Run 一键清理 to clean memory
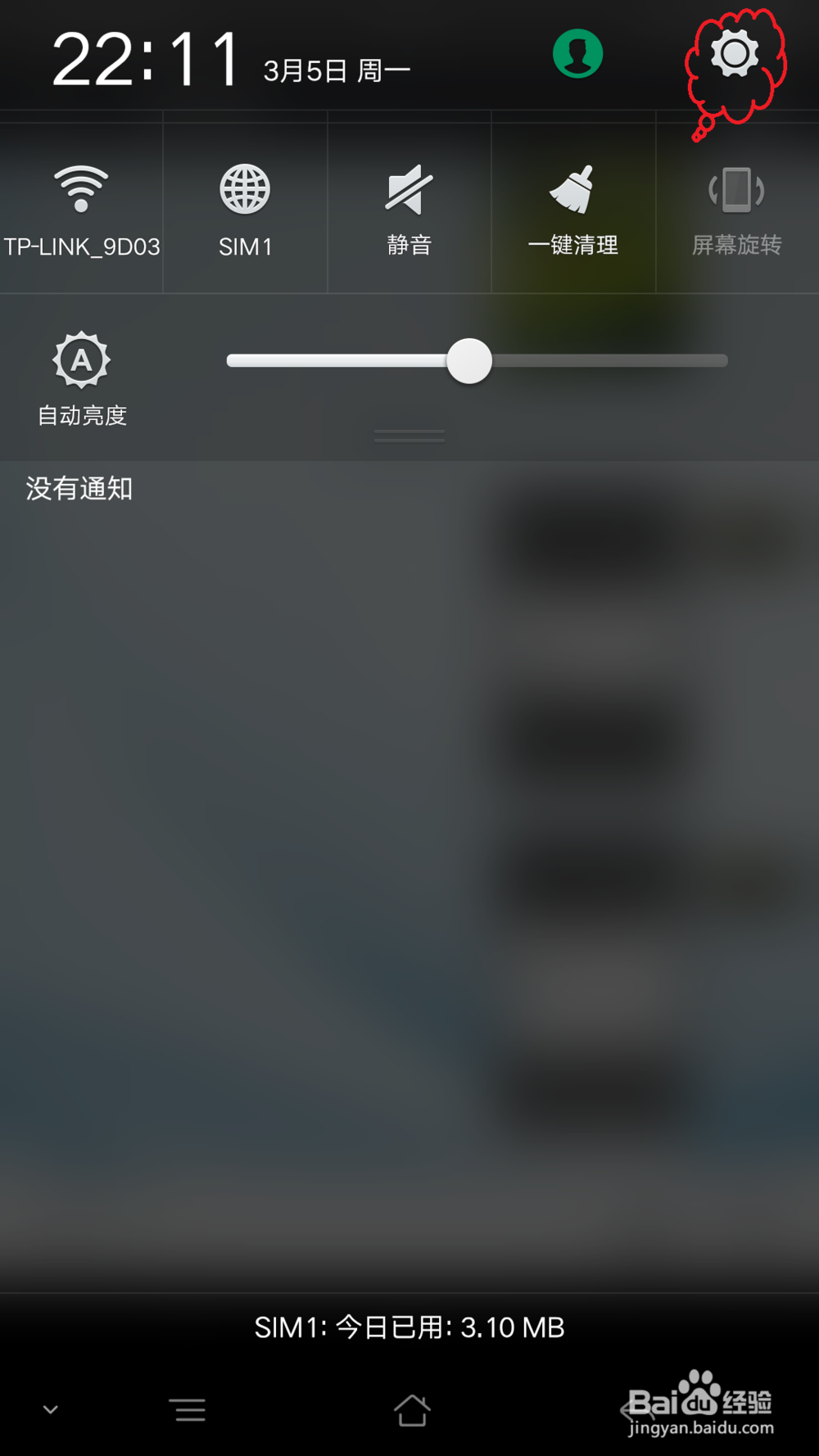This screenshot has width=819, height=1456. (x=573, y=205)
